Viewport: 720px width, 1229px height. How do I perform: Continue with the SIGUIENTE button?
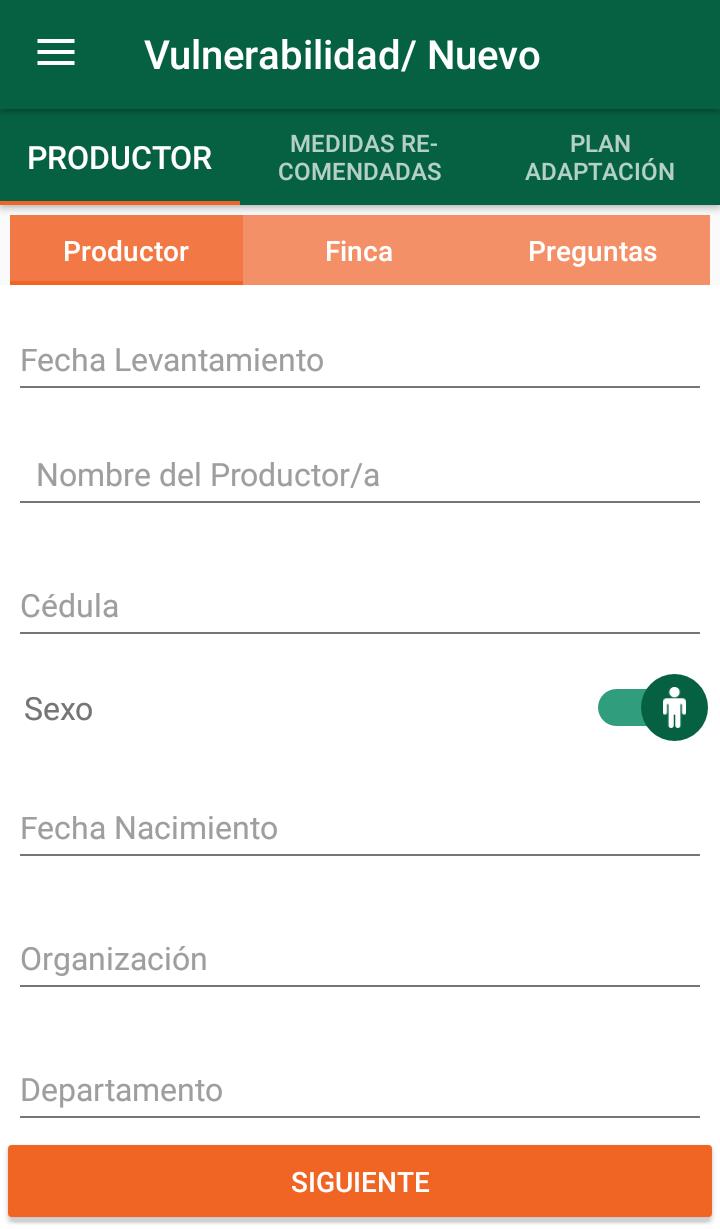click(360, 1182)
